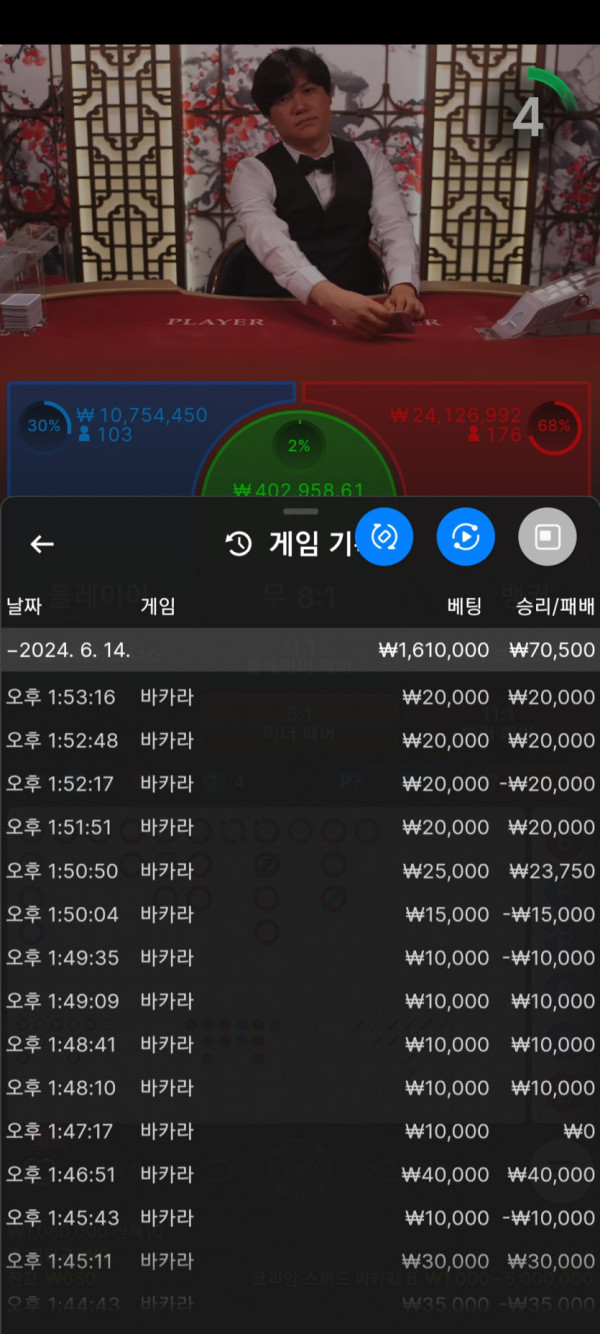This screenshot has width=600, height=1334.
Task: Select the 오후 1:49:09 바카라 entry
Action: [300, 1001]
